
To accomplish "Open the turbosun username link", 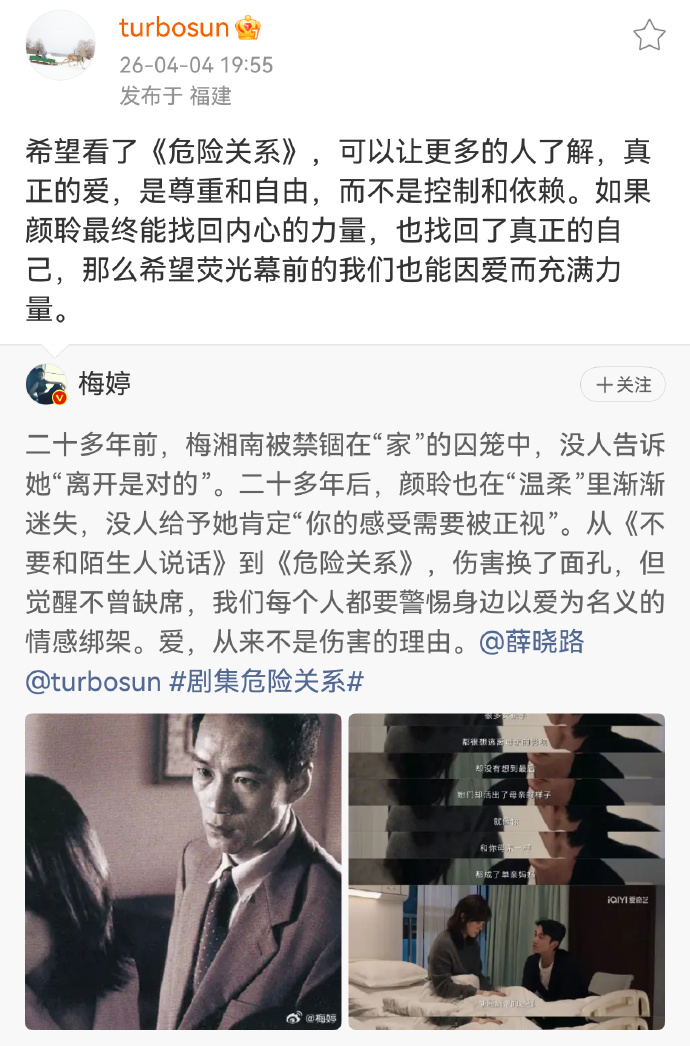I will click(x=176, y=28).
